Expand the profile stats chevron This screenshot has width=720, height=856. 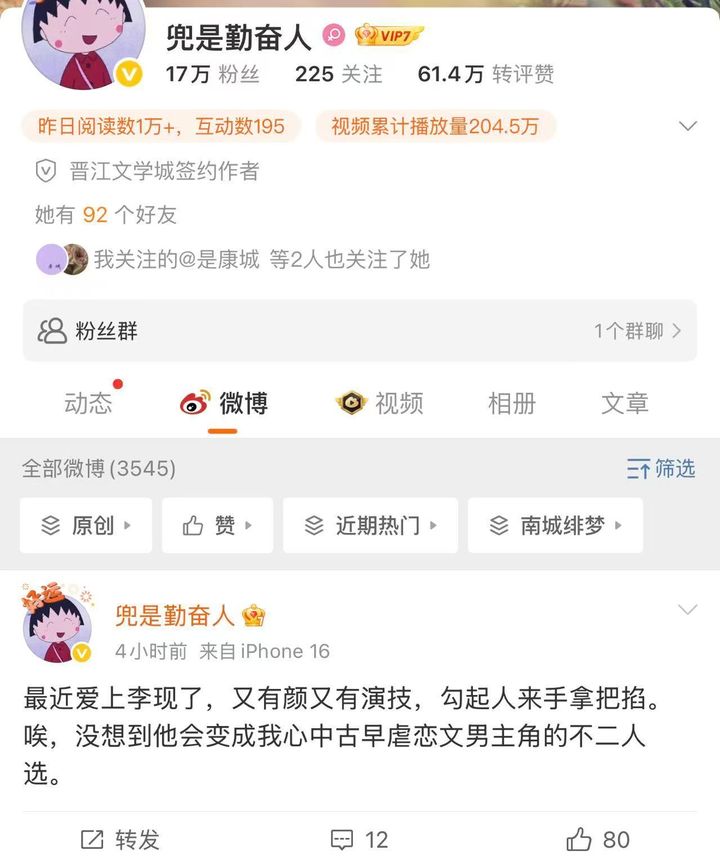(688, 126)
